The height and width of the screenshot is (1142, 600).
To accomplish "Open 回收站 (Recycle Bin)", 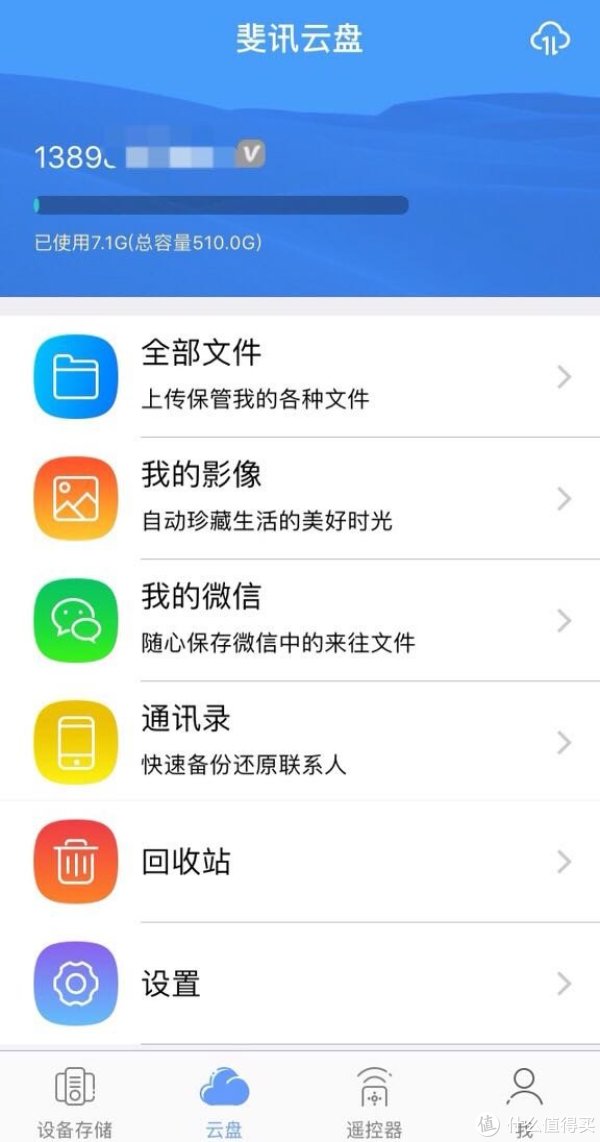I will click(300, 862).
